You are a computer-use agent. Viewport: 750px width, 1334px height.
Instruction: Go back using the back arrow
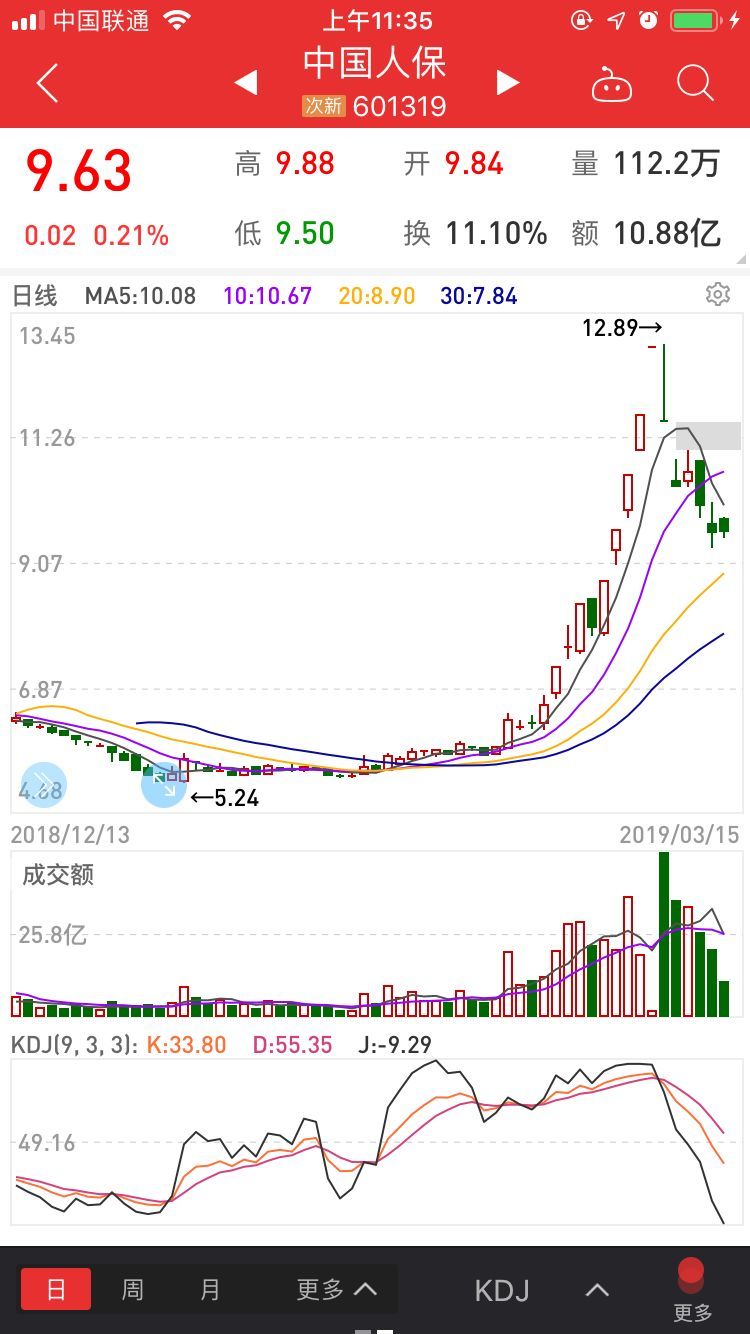(46, 84)
